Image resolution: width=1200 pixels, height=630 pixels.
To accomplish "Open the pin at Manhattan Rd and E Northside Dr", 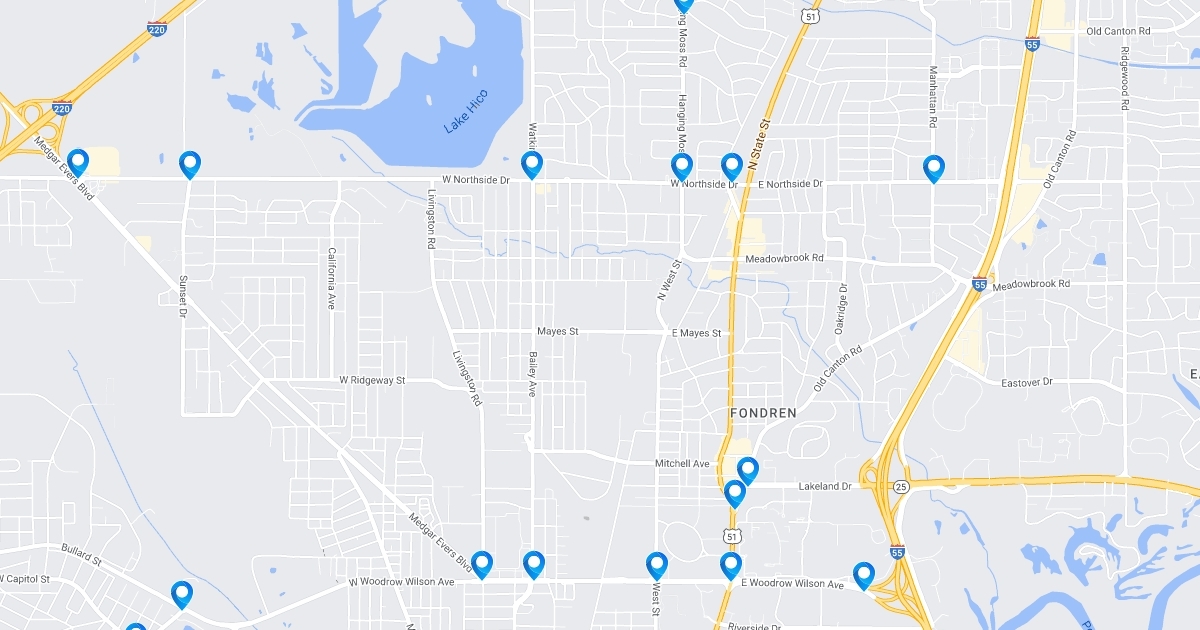I will click(934, 167).
